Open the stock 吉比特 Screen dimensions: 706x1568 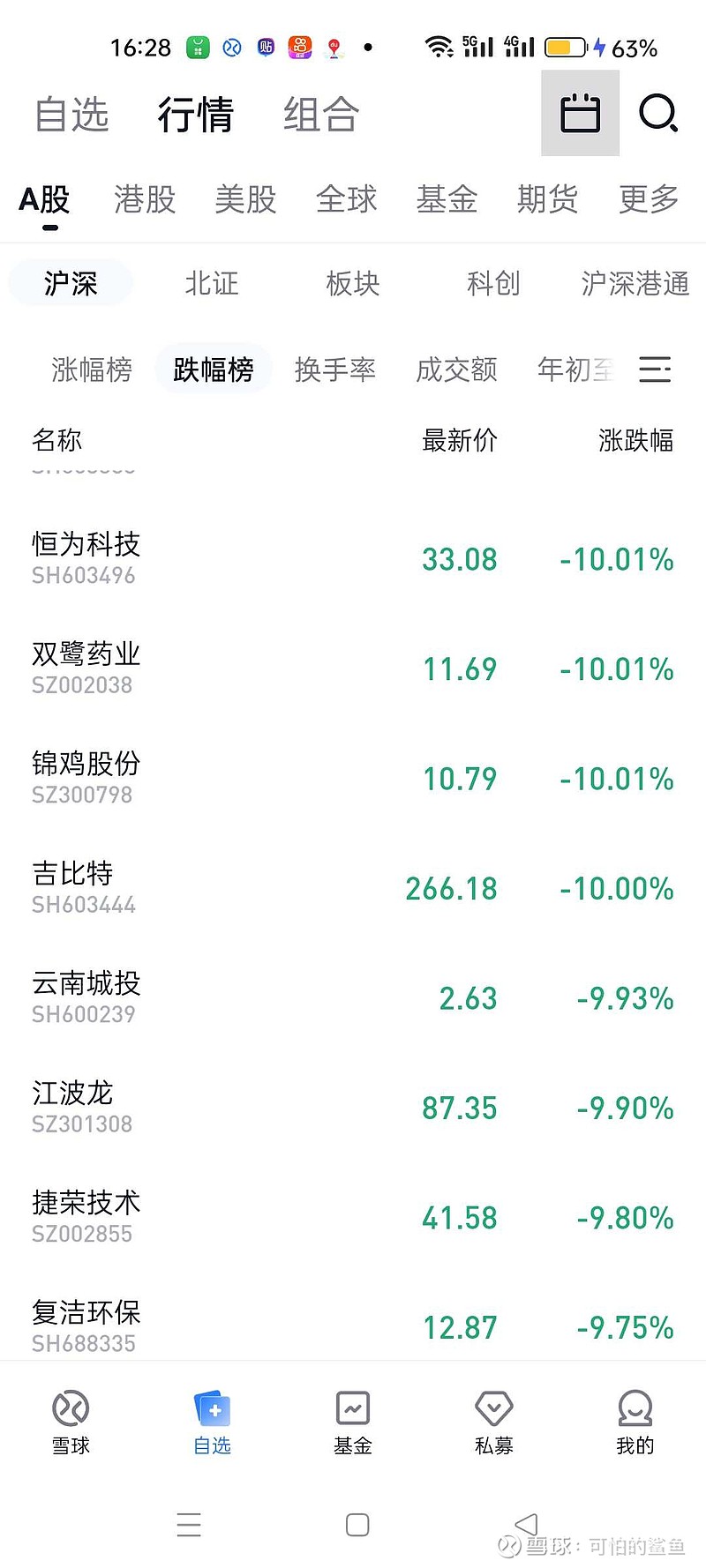point(73,887)
